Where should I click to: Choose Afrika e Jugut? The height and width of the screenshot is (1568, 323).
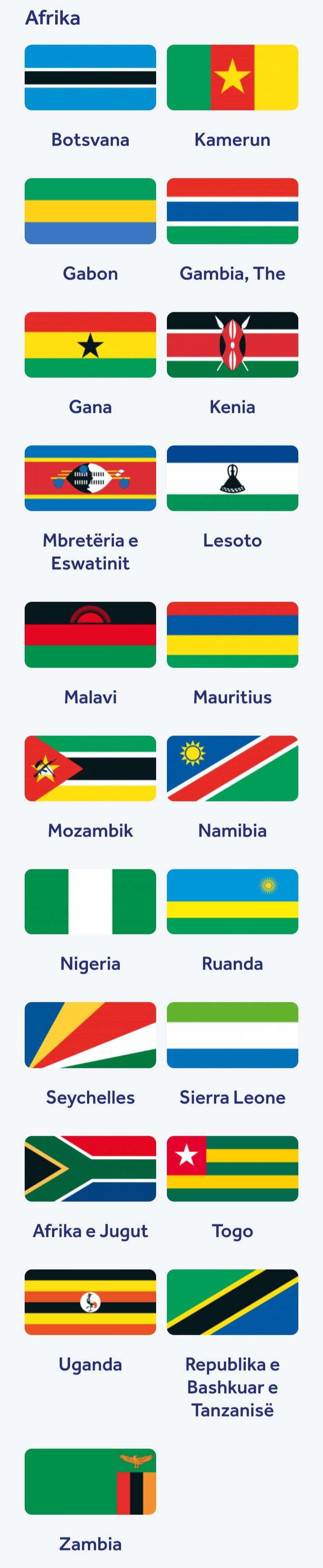(x=90, y=1169)
